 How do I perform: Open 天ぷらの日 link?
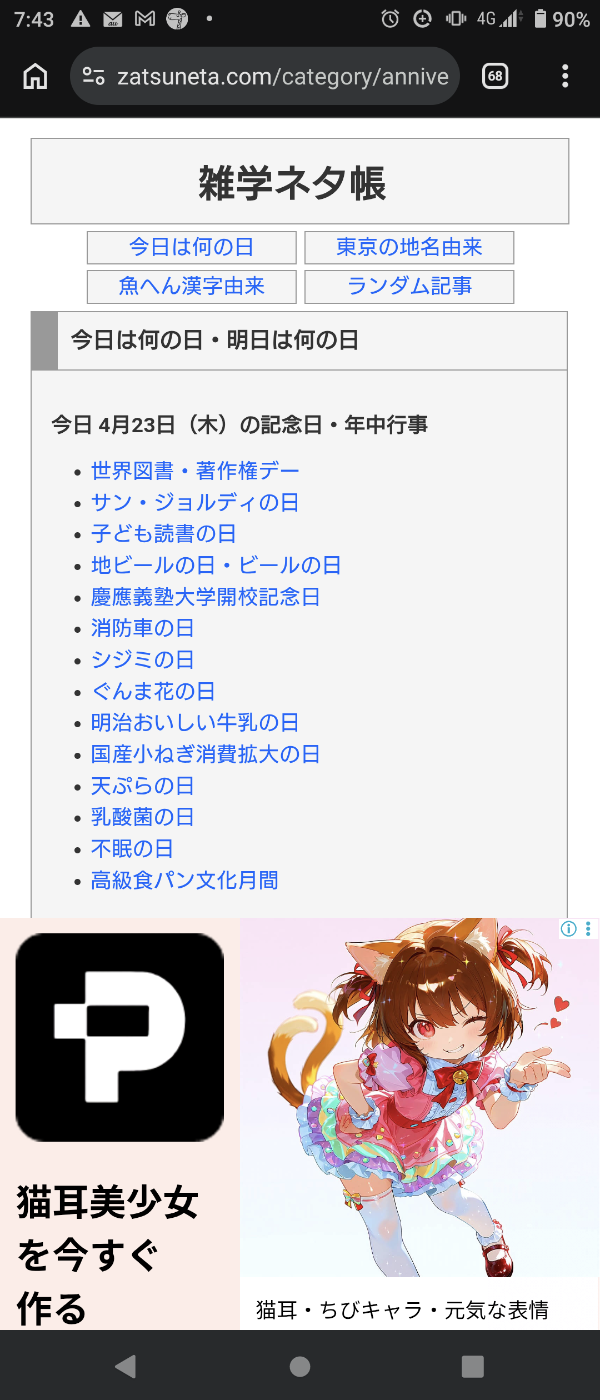coord(142,786)
